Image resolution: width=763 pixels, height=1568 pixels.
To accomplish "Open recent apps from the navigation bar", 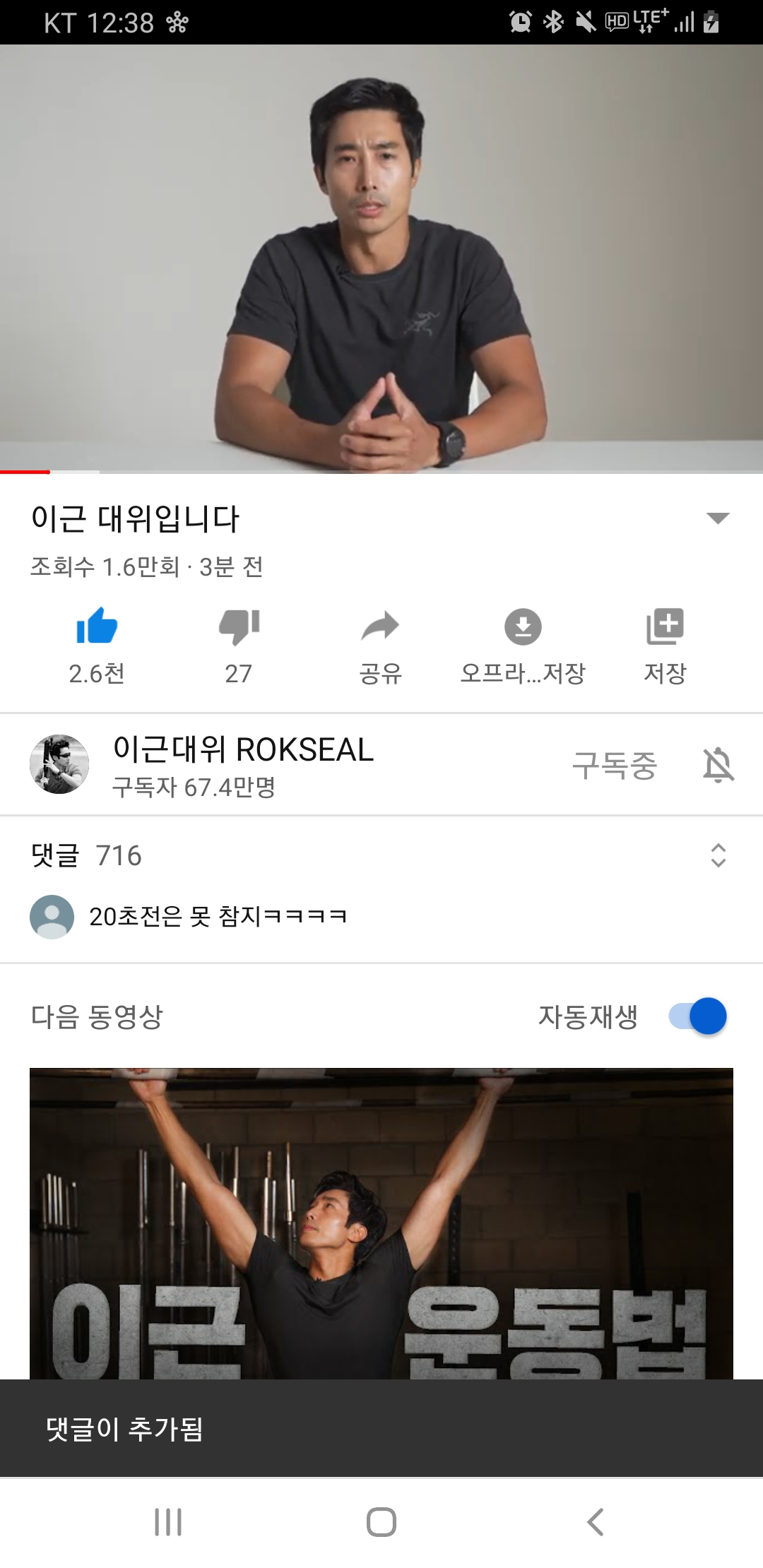I will point(168,1522).
